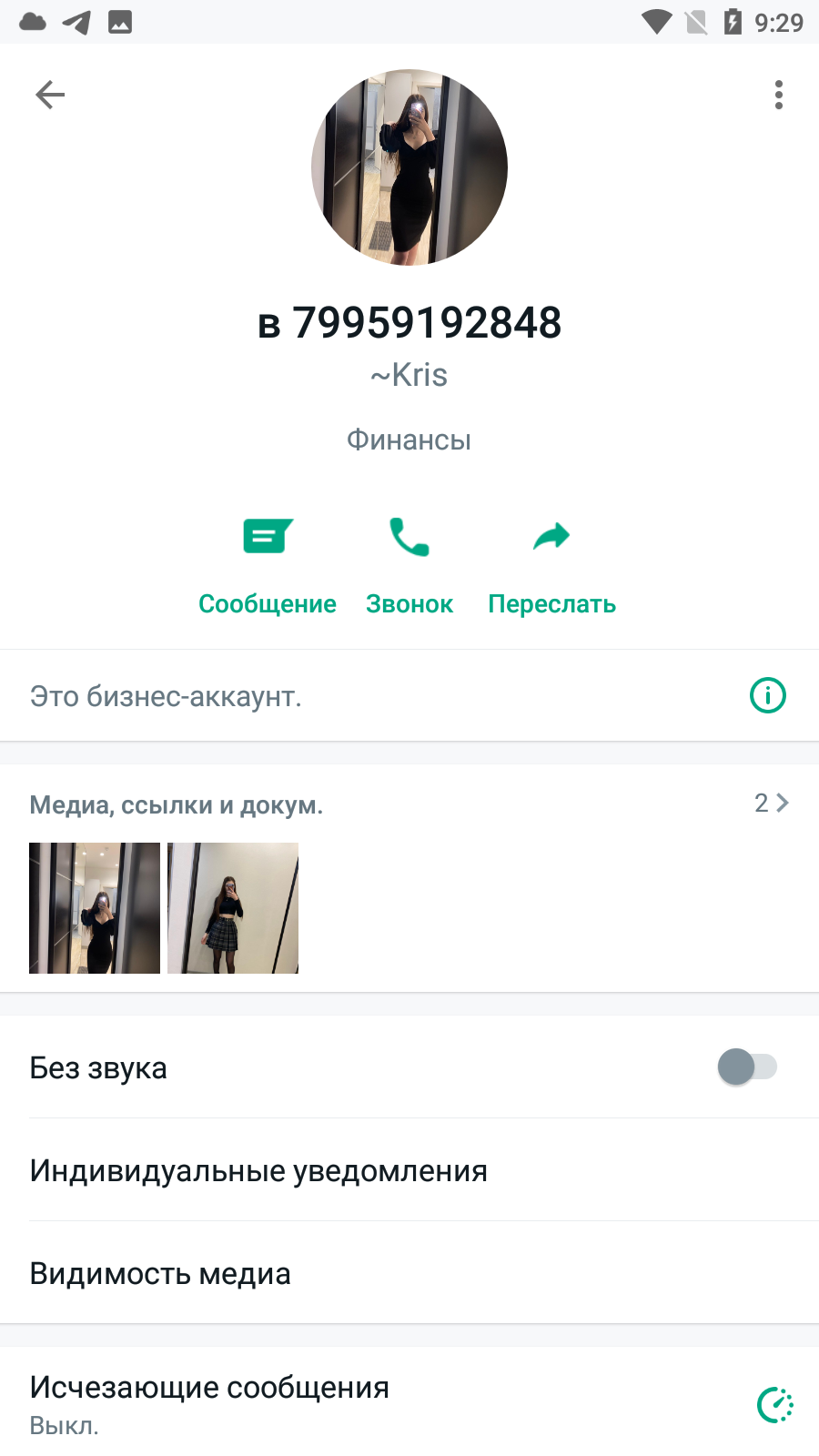Open the contact's profile photo
This screenshot has height=1456, width=819.
(409, 167)
